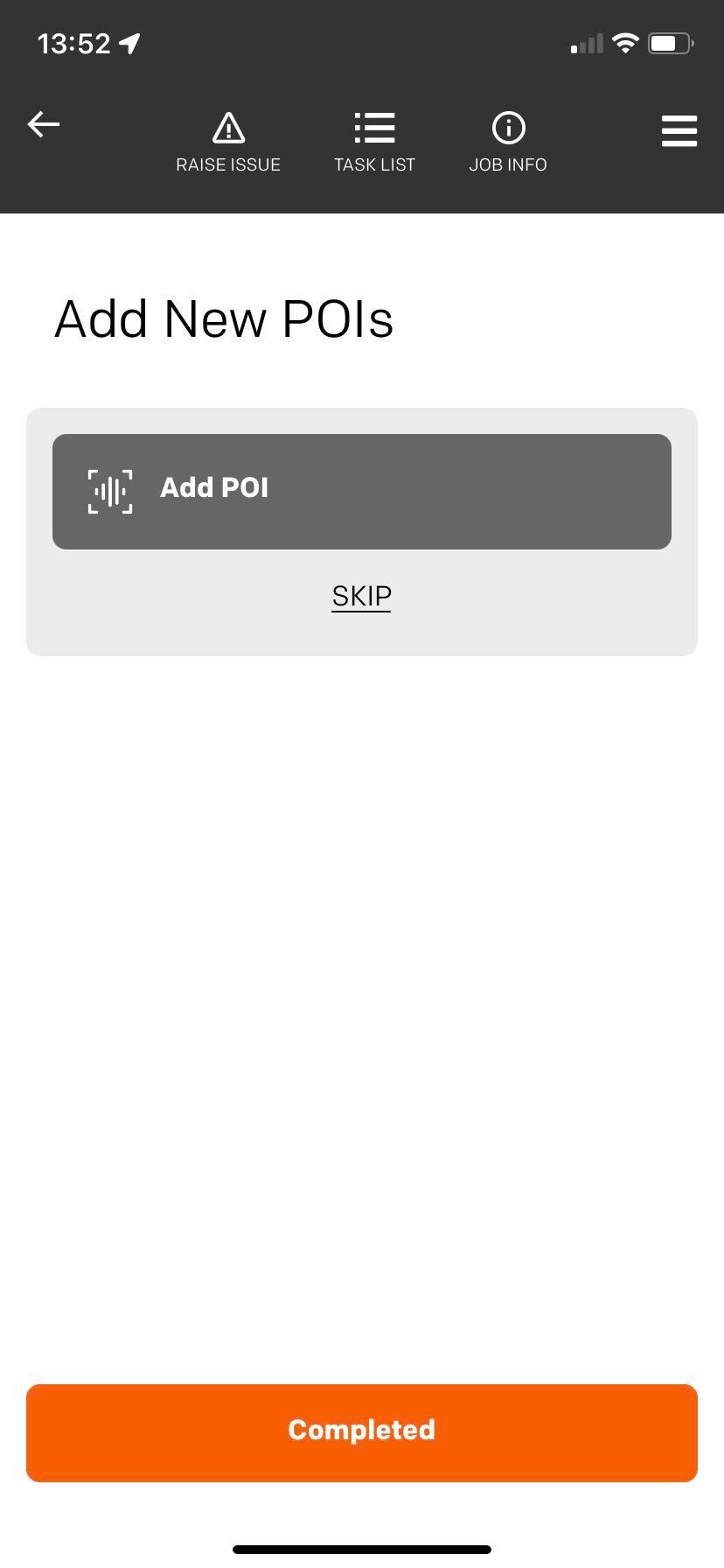Open the Task List
The height and width of the screenshot is (1568, 724).
[374, 143]
